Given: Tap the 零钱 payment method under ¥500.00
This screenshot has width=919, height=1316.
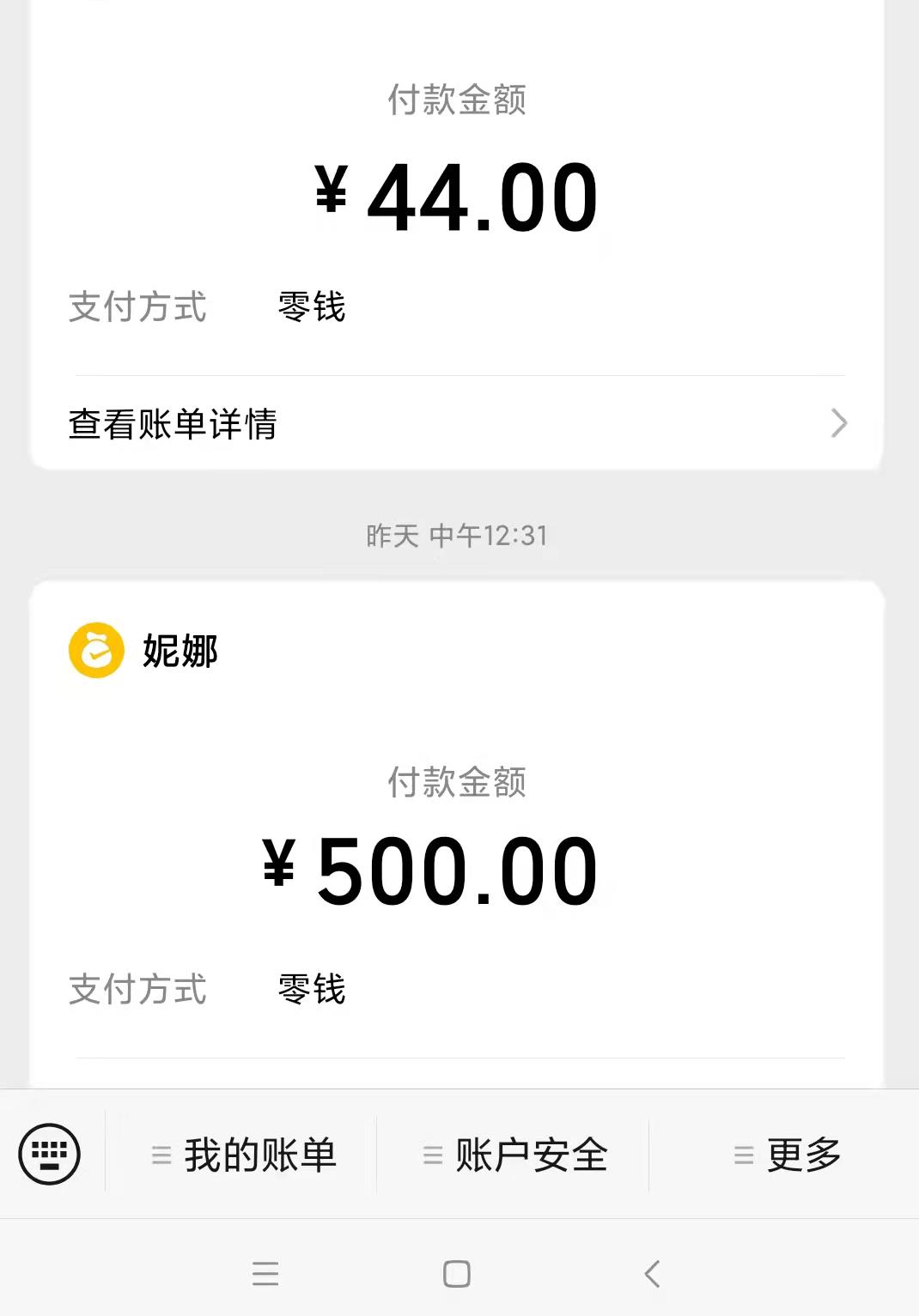Looking at the screenshot, I should pos(312,990).
